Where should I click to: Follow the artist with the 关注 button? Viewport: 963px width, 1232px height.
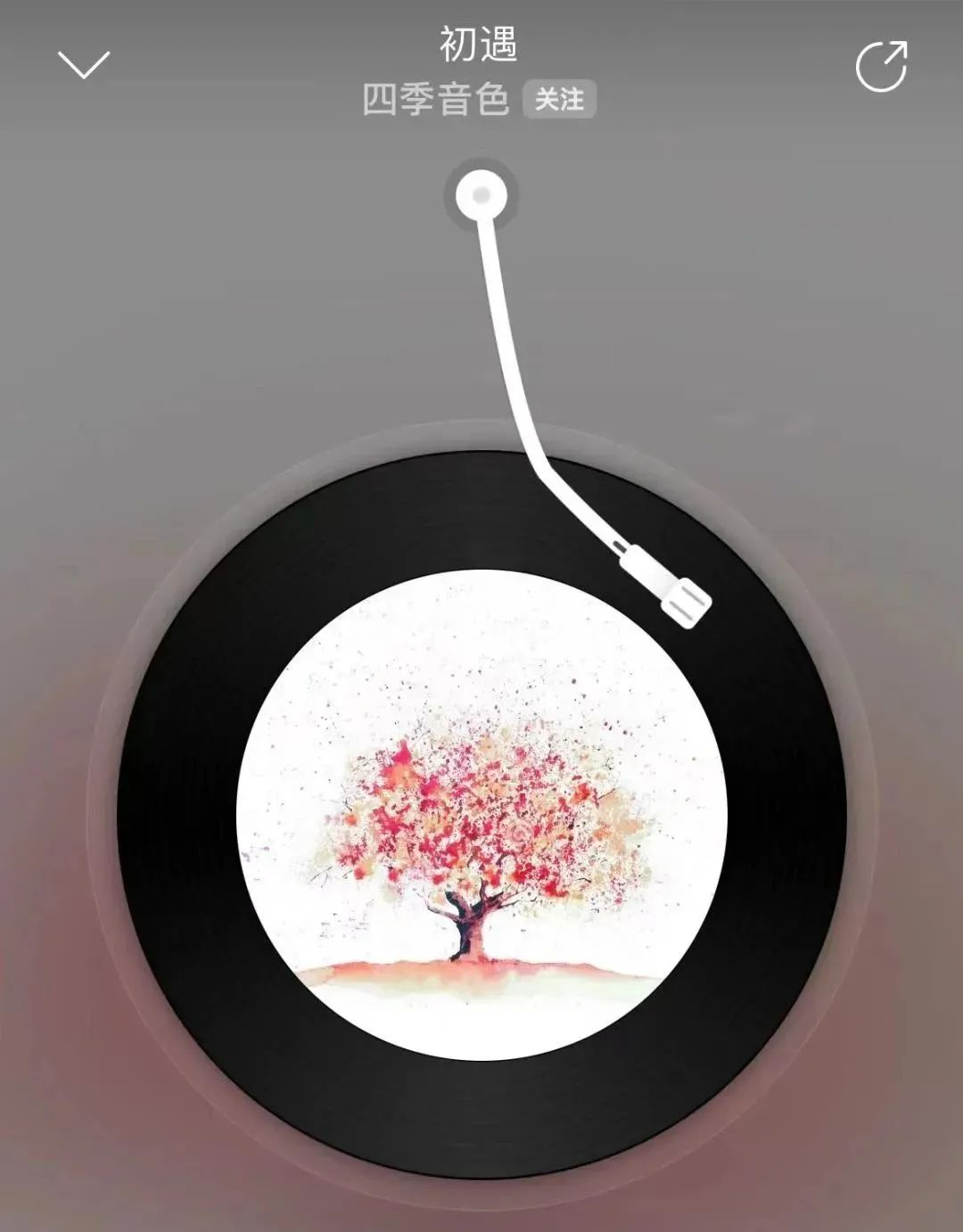(559, 100)
